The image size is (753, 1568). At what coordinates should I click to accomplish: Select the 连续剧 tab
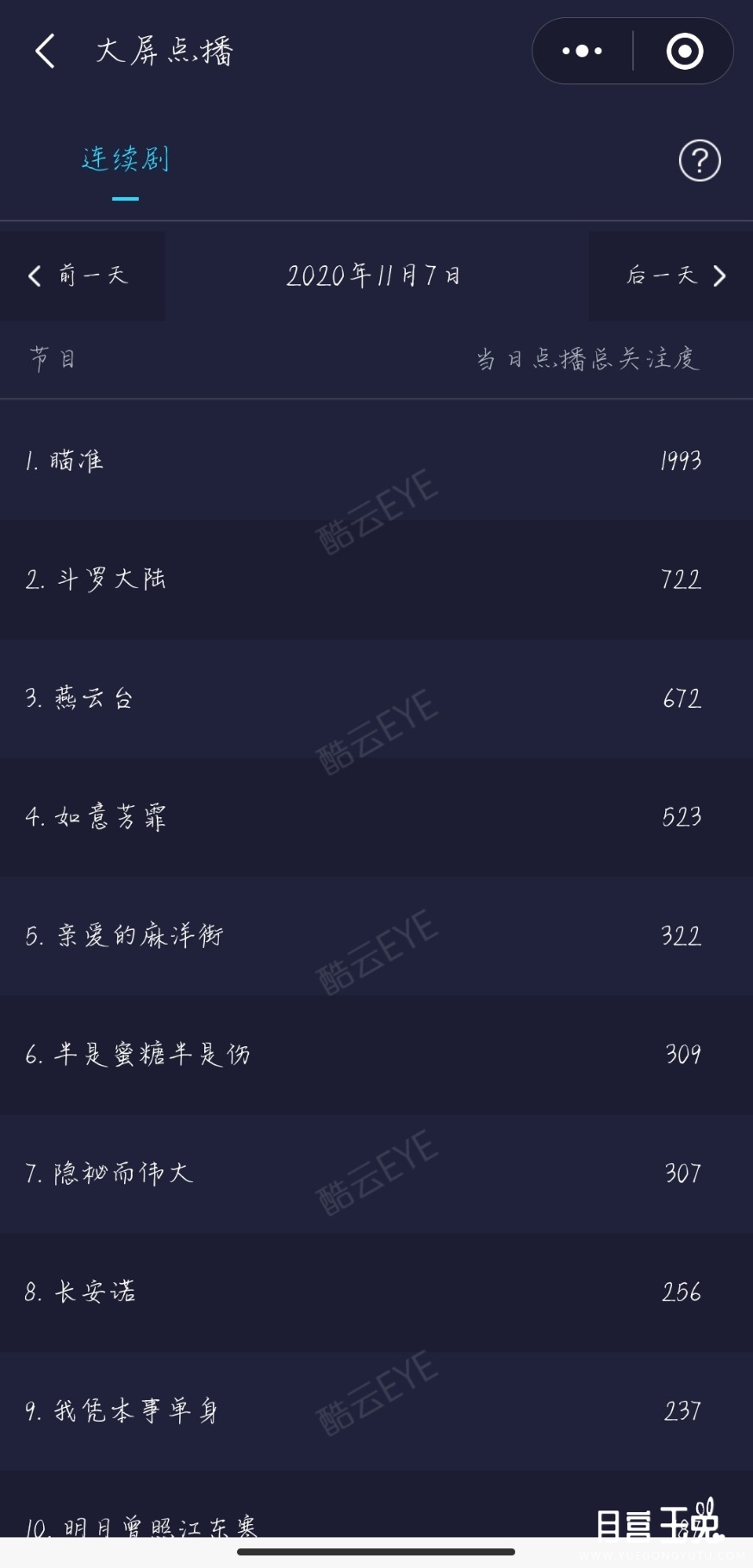(x=126, y=159)
